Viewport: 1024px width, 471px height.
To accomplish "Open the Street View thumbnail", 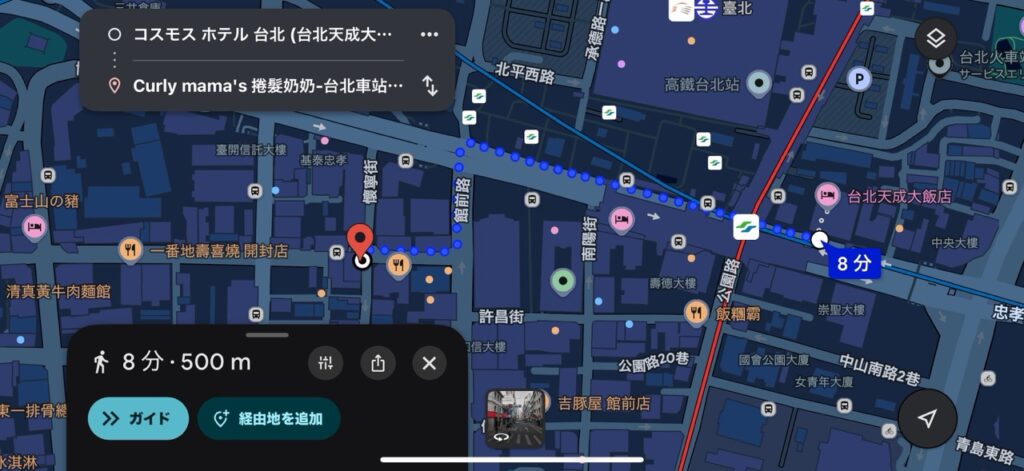I will click(x=515, y=418).
